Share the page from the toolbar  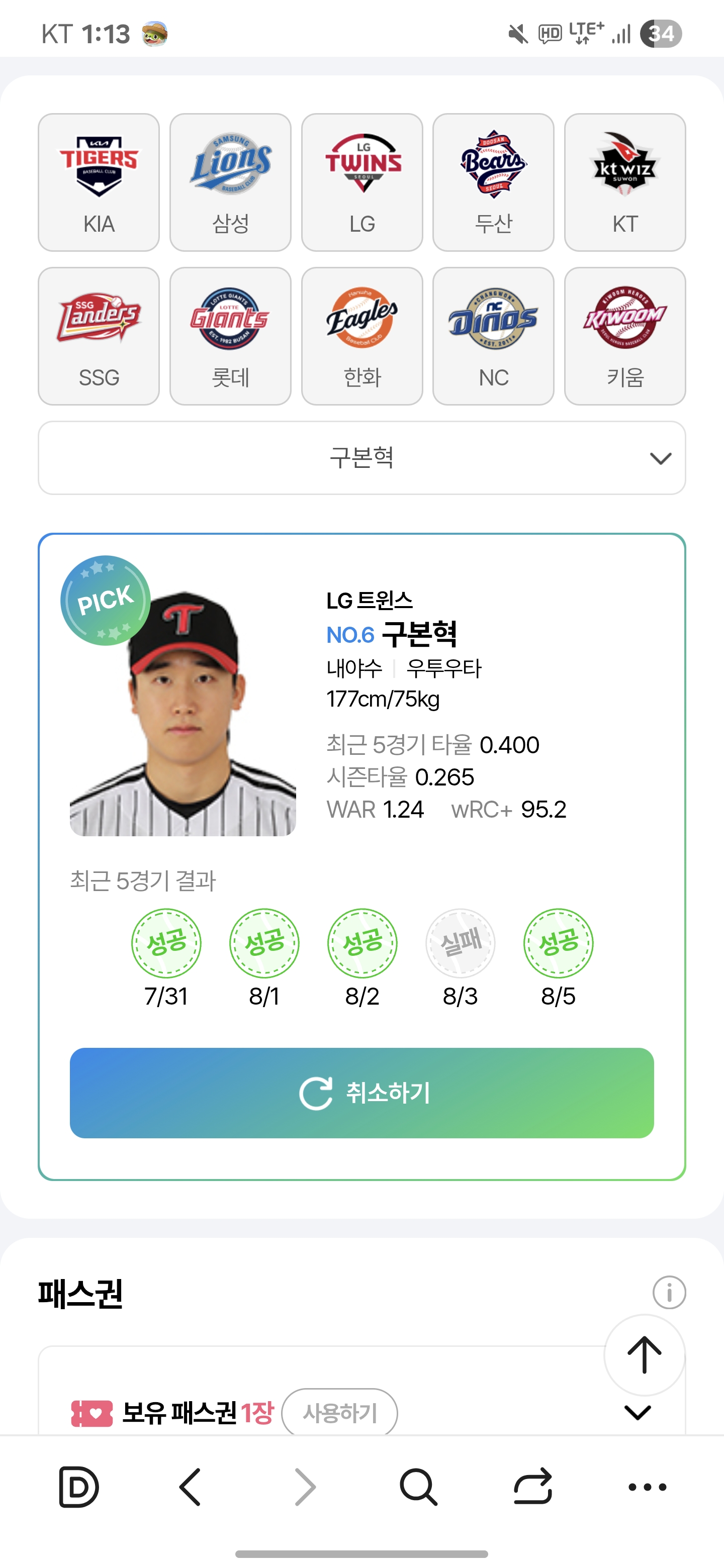point(533,1487)
